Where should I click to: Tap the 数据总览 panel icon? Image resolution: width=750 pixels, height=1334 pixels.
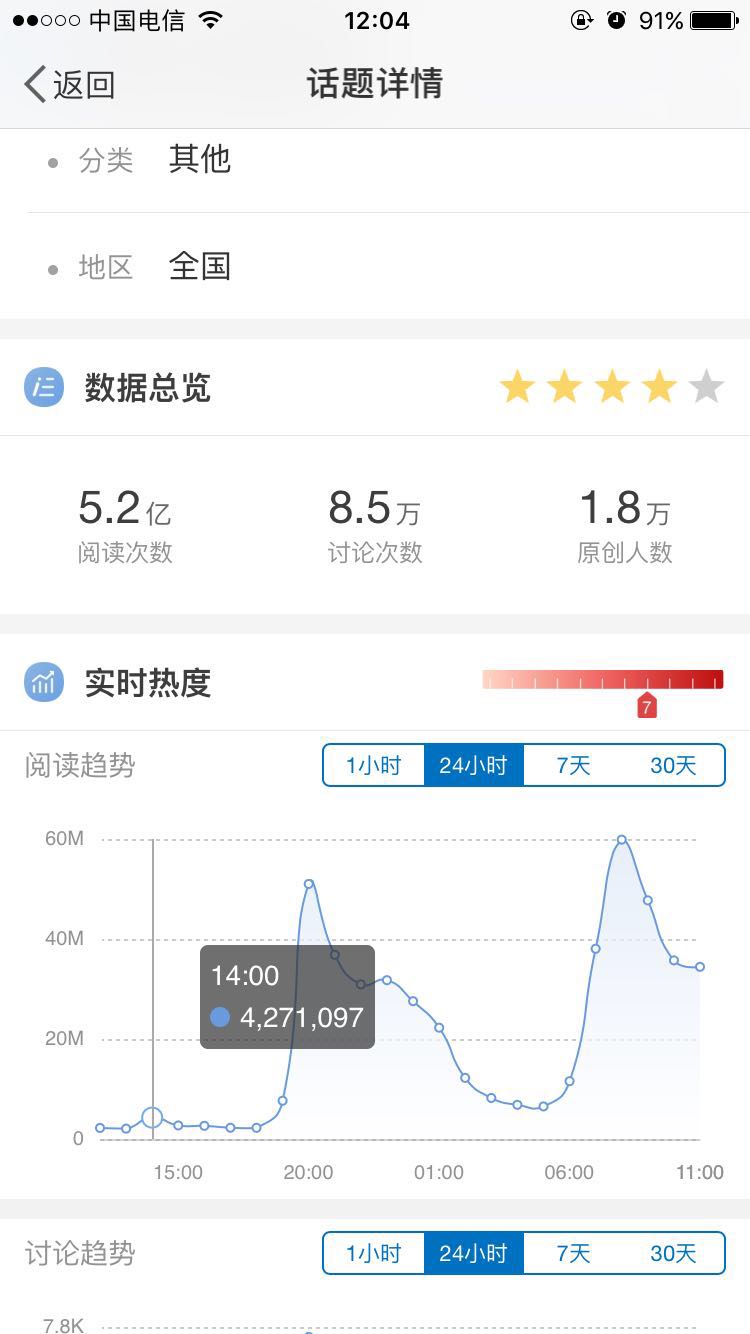pos(42,385)
